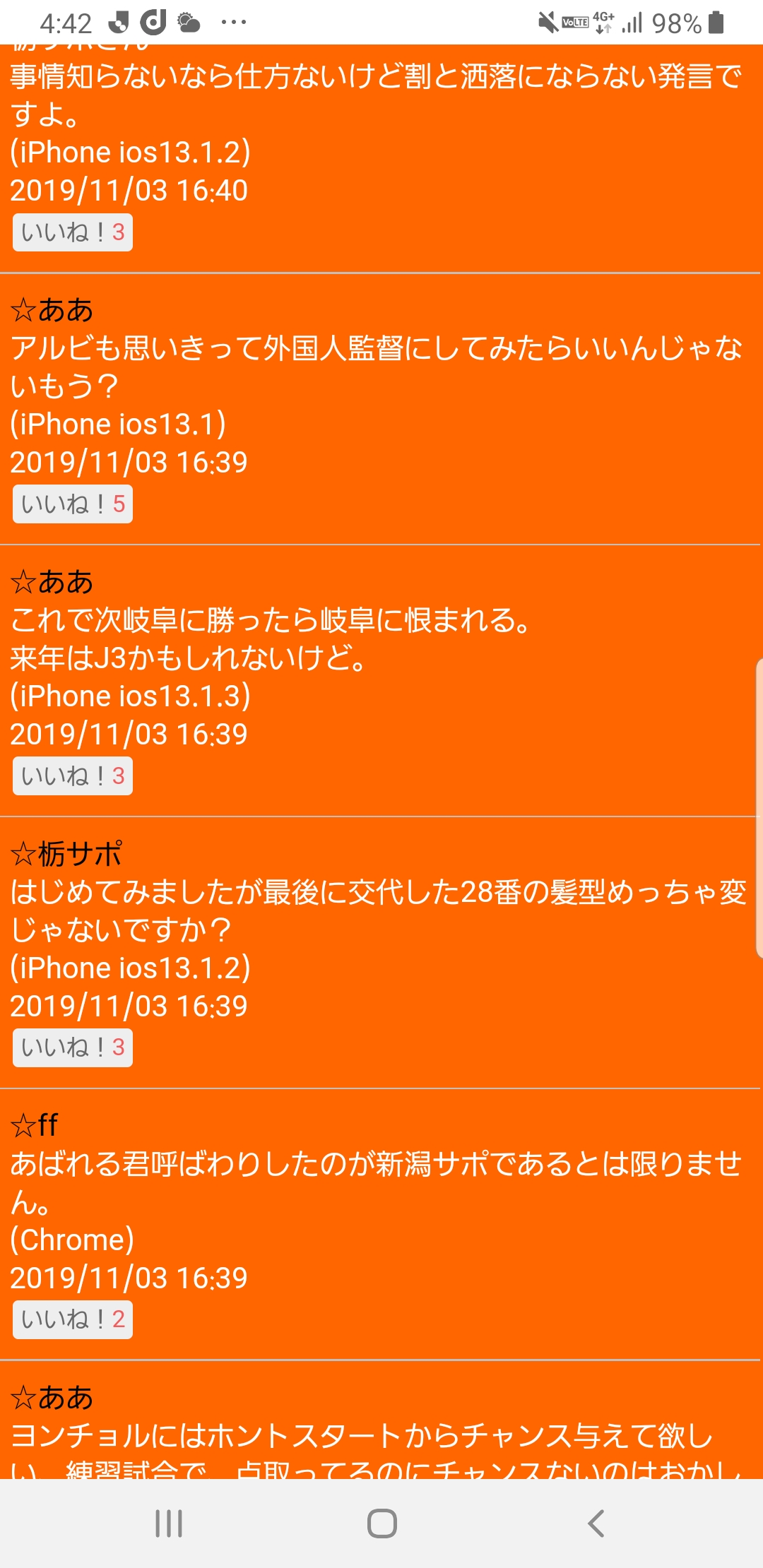Go back using system navigation
This screenshot has width=763, height=1568.
596,1524
